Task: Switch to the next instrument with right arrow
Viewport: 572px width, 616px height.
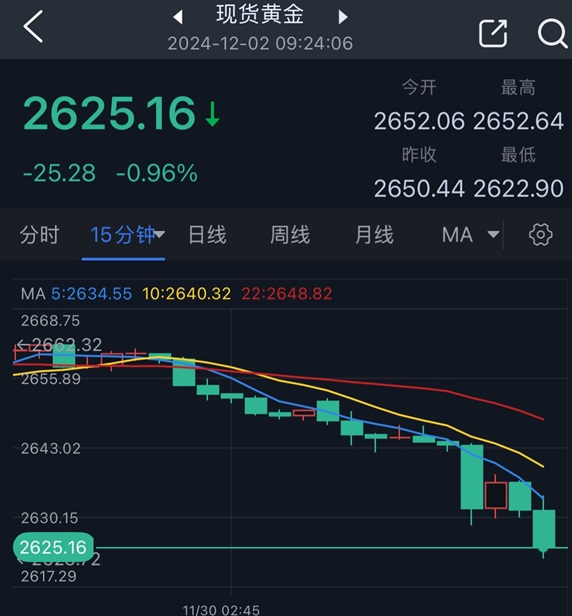Action: click(x=343, y=17)
